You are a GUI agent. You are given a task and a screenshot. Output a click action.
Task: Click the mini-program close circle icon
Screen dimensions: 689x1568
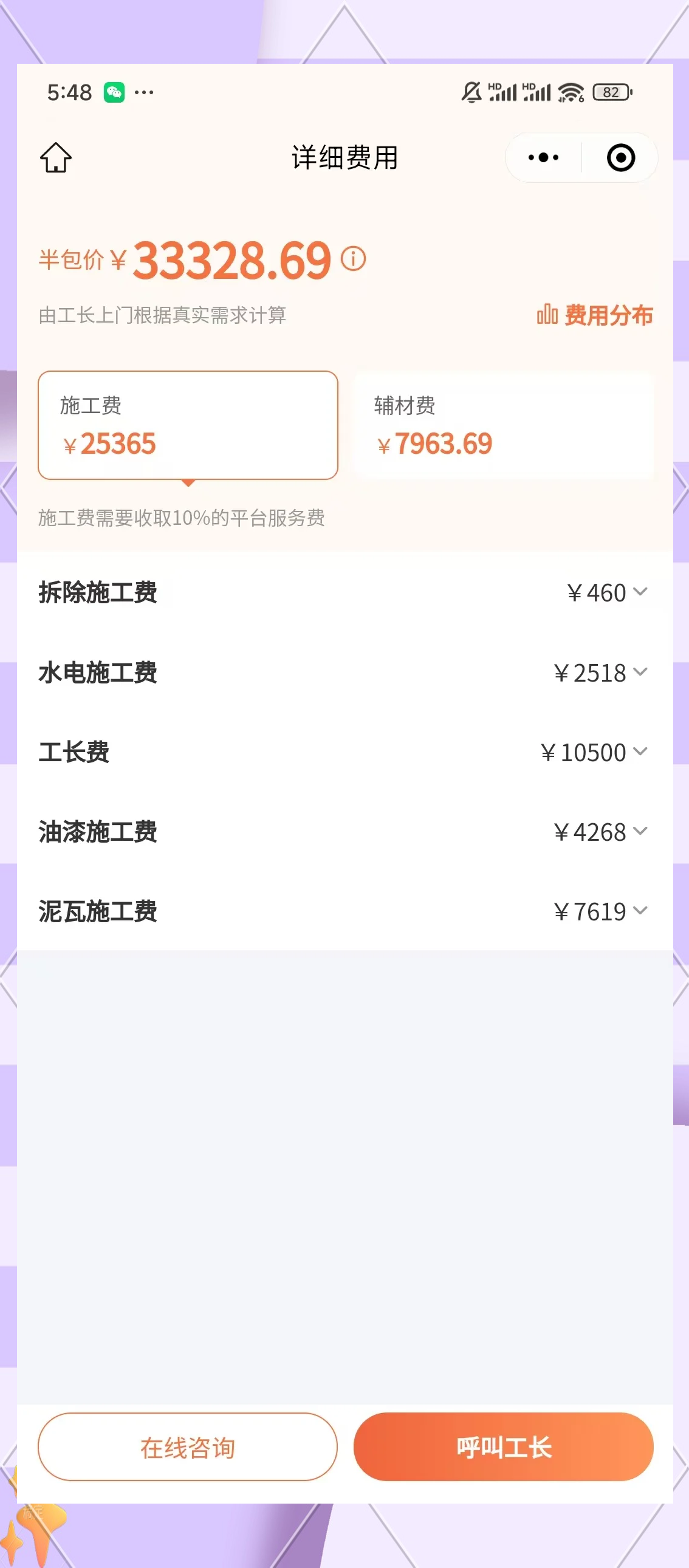point(621,157)
